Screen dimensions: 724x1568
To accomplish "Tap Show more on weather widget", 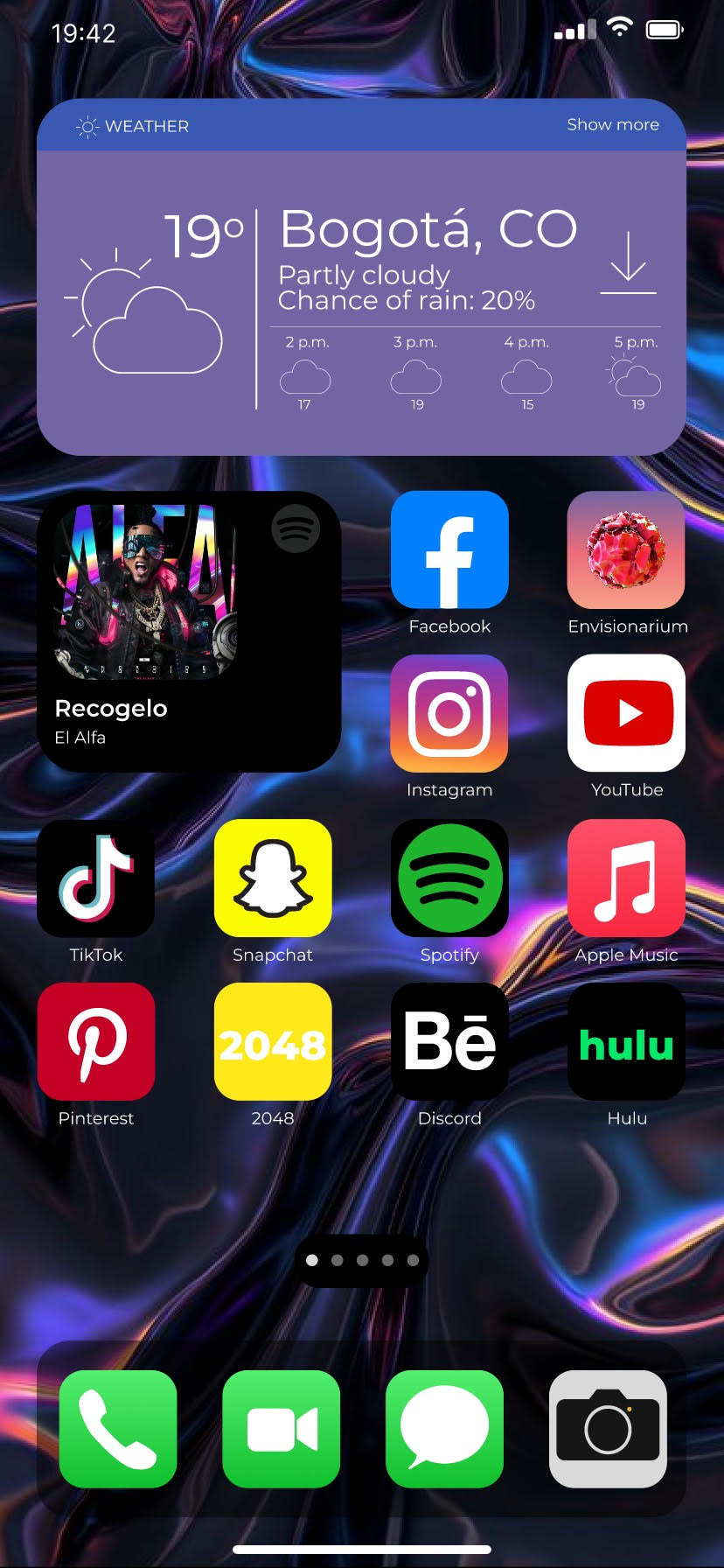I will tap(612, 125).
